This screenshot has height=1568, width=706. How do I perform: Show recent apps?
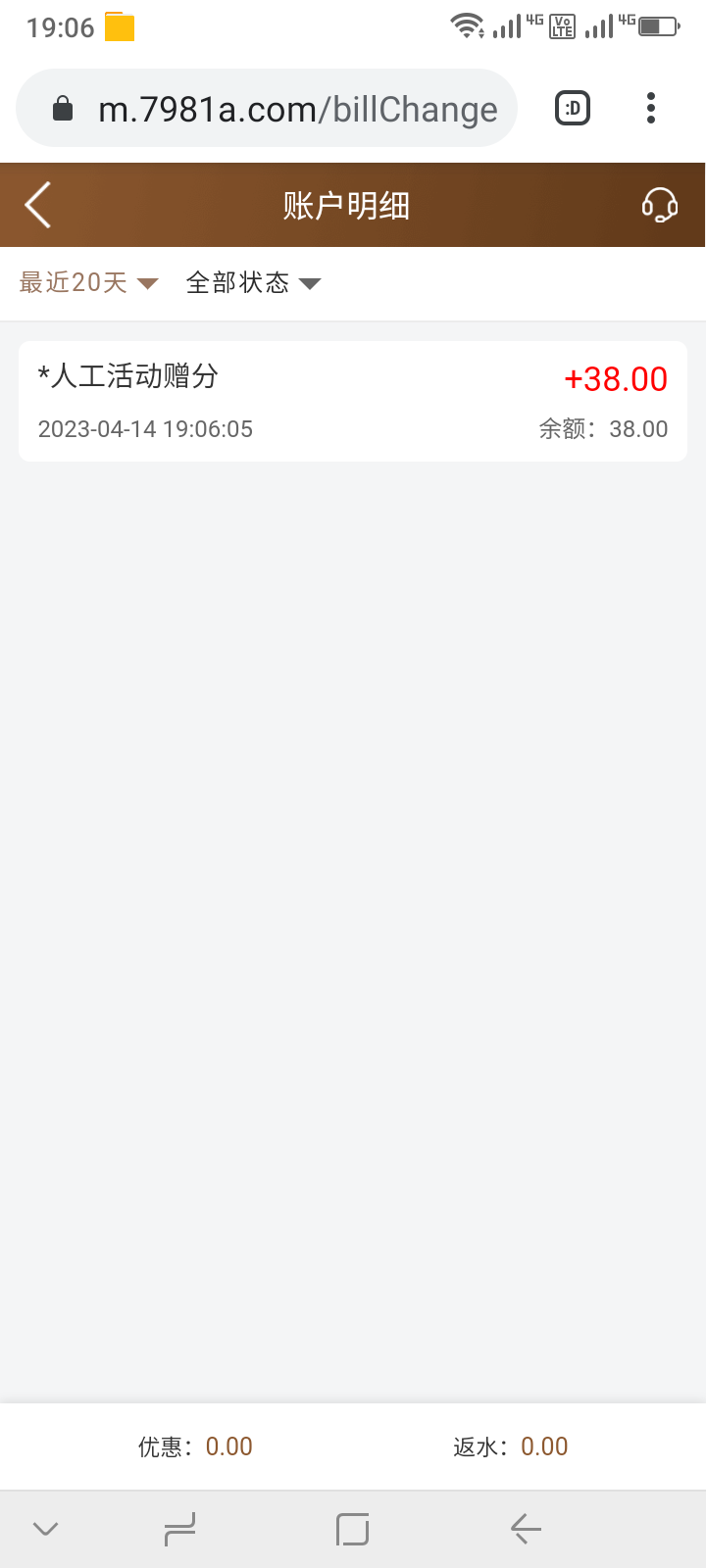point(179,1529)
